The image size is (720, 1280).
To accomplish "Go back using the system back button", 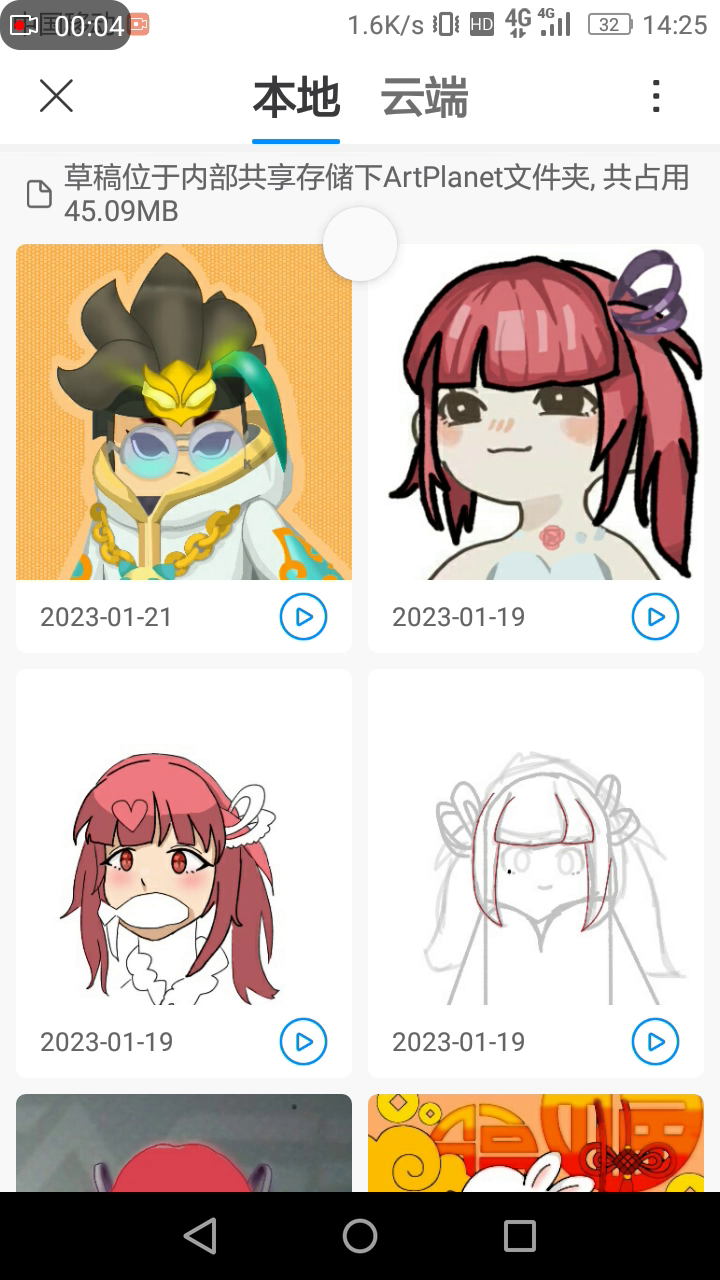I will pyautogui.click(x=200, y=1236).
